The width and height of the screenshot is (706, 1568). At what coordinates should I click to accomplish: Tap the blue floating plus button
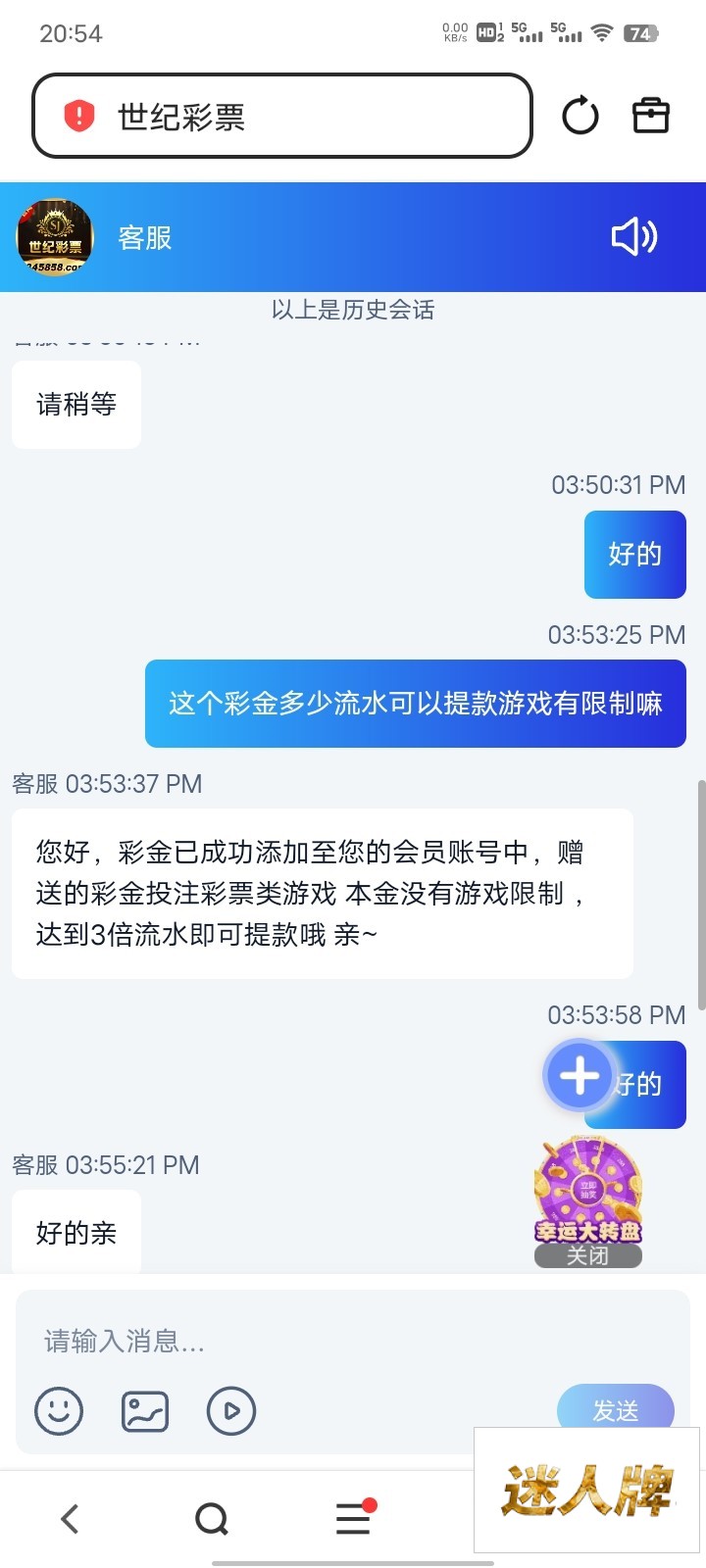(579, 1075)
